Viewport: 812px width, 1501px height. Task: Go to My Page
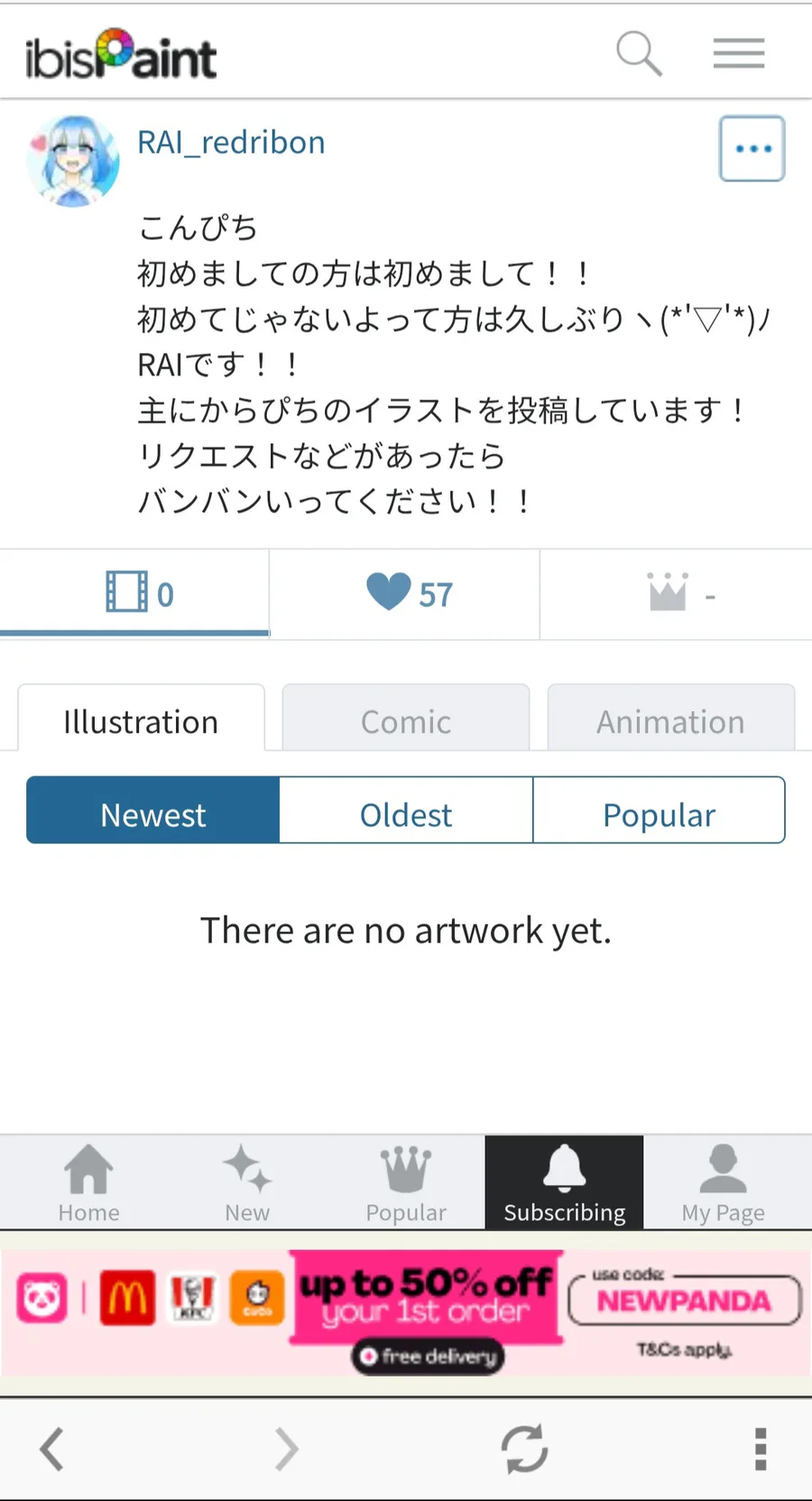click(x=723, y=1182)
